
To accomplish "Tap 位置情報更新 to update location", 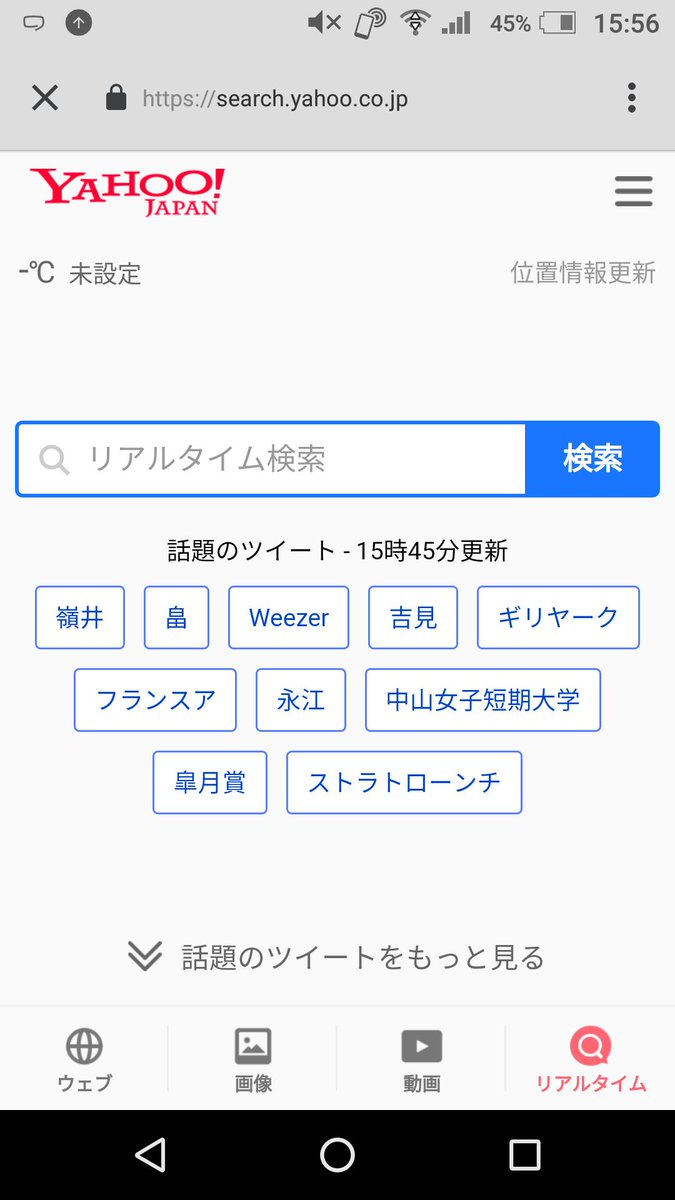I will pos(583,272).
